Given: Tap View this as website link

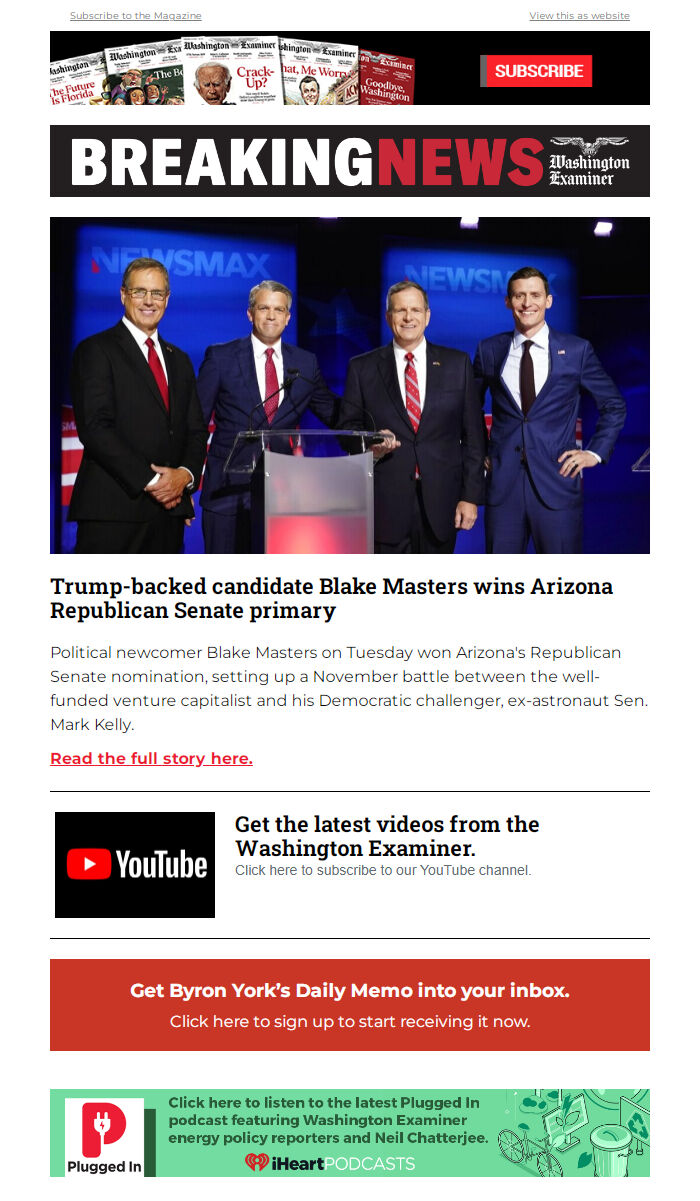Looking at the screenshot, I should tap(579, 16).
